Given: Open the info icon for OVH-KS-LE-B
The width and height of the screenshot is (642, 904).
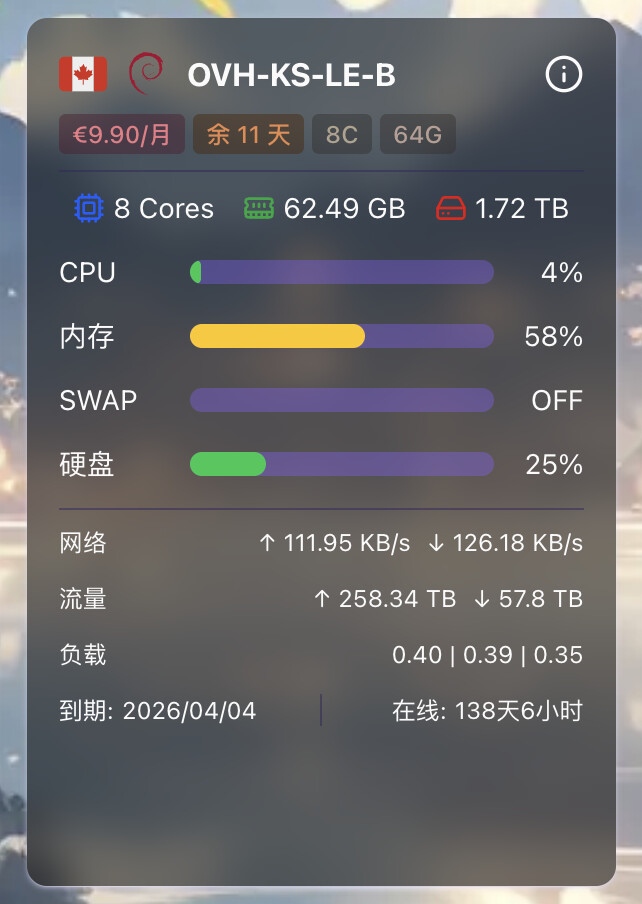Looking at the screenshot, I should [x=564, y=74].
